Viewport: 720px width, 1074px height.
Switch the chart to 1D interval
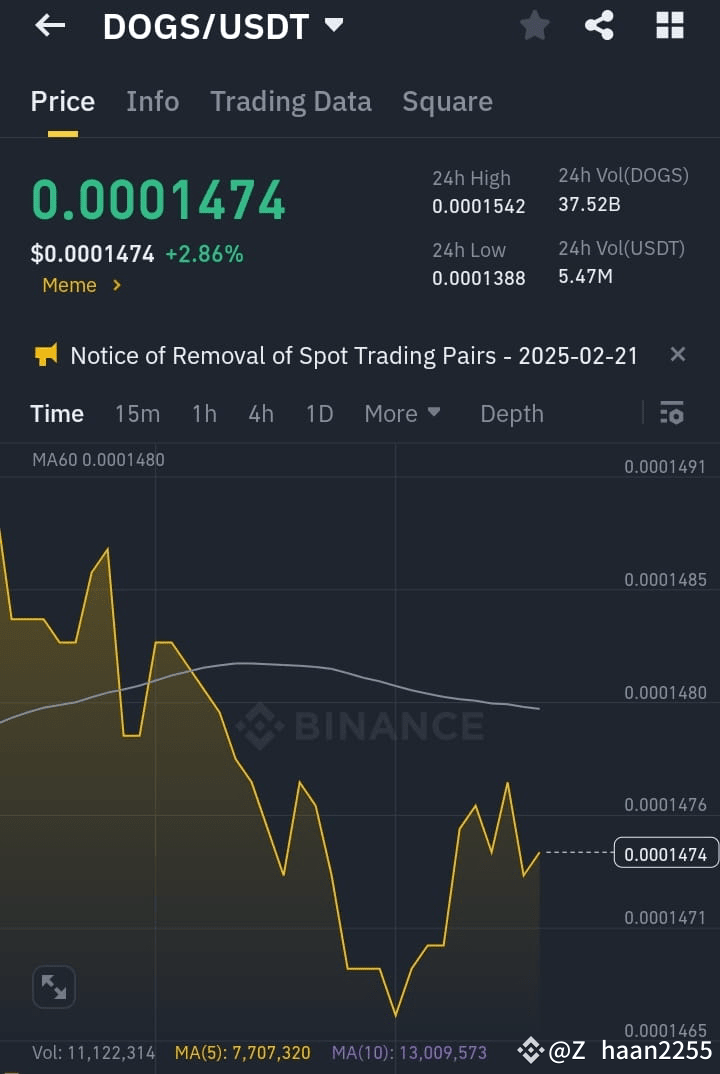click(x=319, y=413)
